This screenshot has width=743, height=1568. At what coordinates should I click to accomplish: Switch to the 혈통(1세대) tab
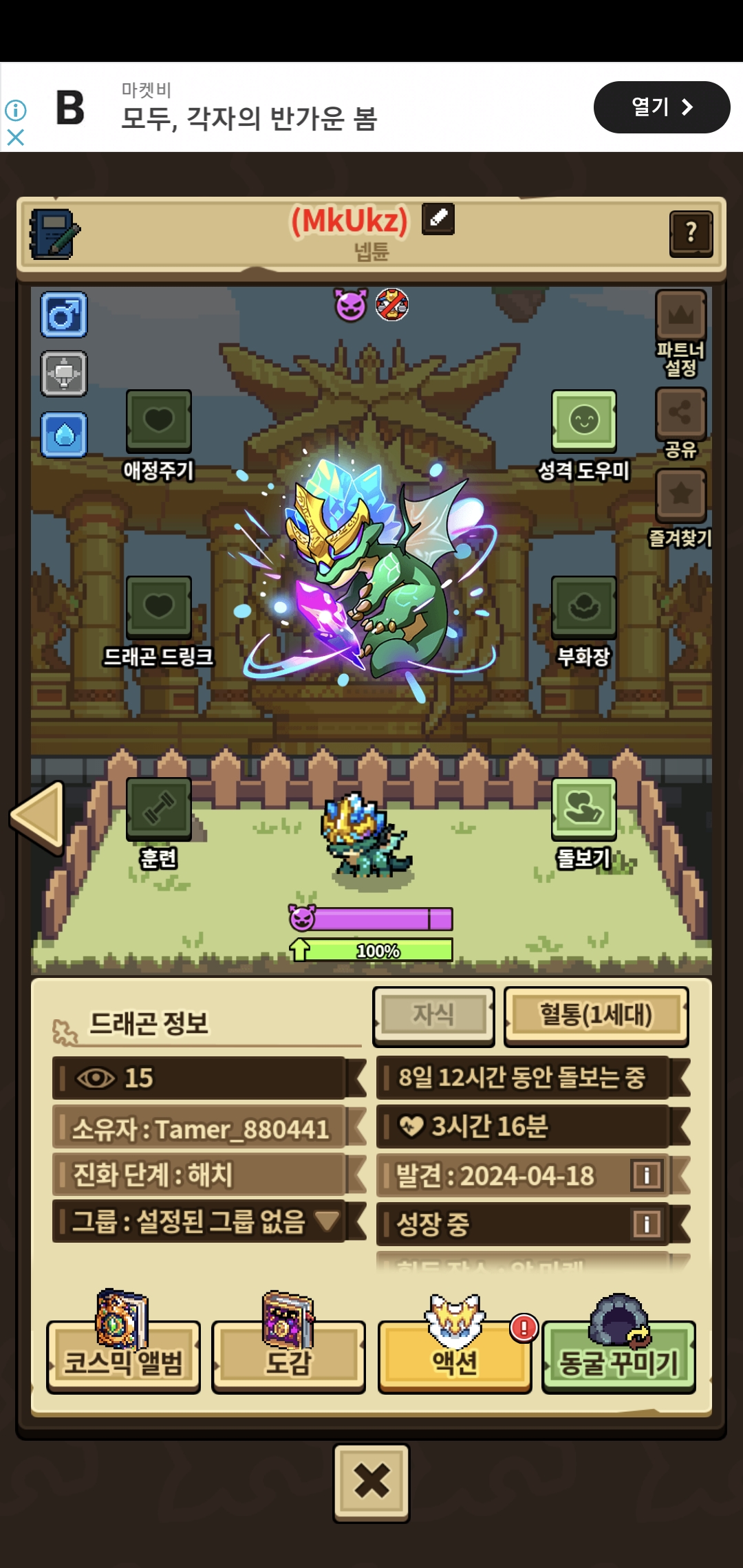point(596,1016)
